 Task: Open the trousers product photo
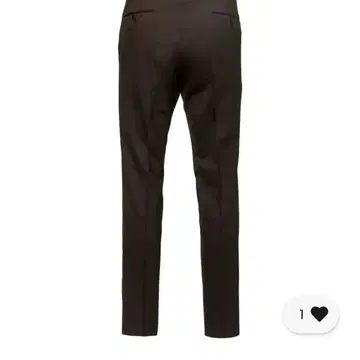180,169
